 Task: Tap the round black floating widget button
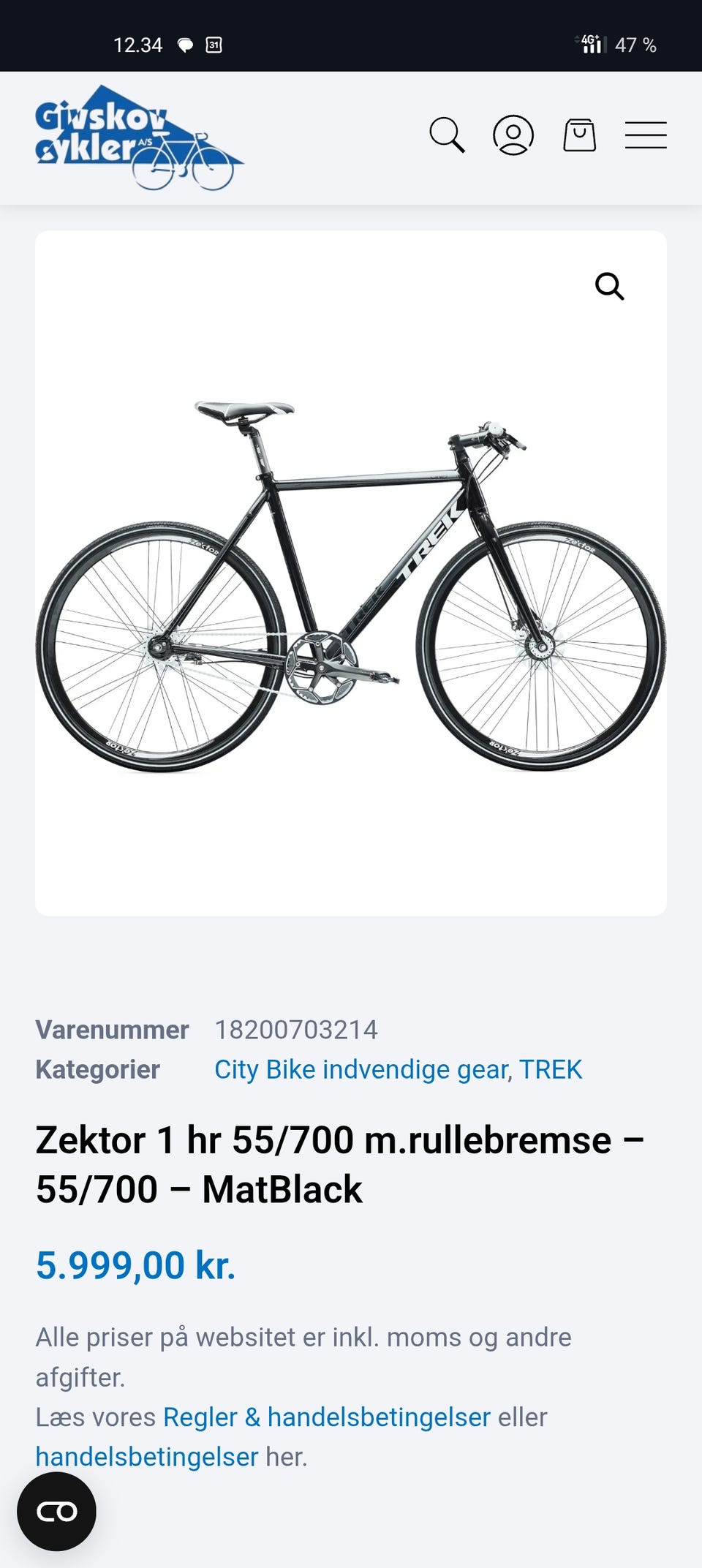point(56,1512)
